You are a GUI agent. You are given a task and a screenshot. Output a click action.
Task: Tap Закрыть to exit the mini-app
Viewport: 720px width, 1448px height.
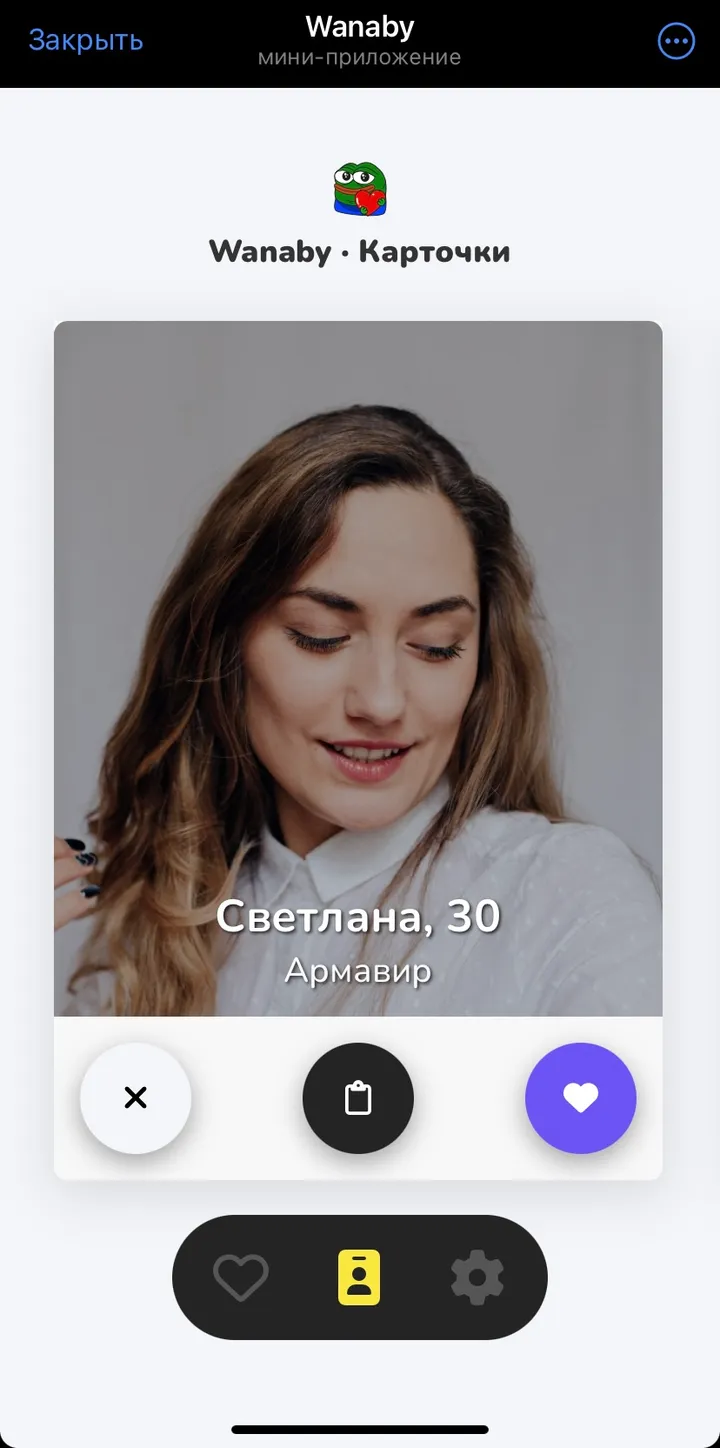click(85, 40)
